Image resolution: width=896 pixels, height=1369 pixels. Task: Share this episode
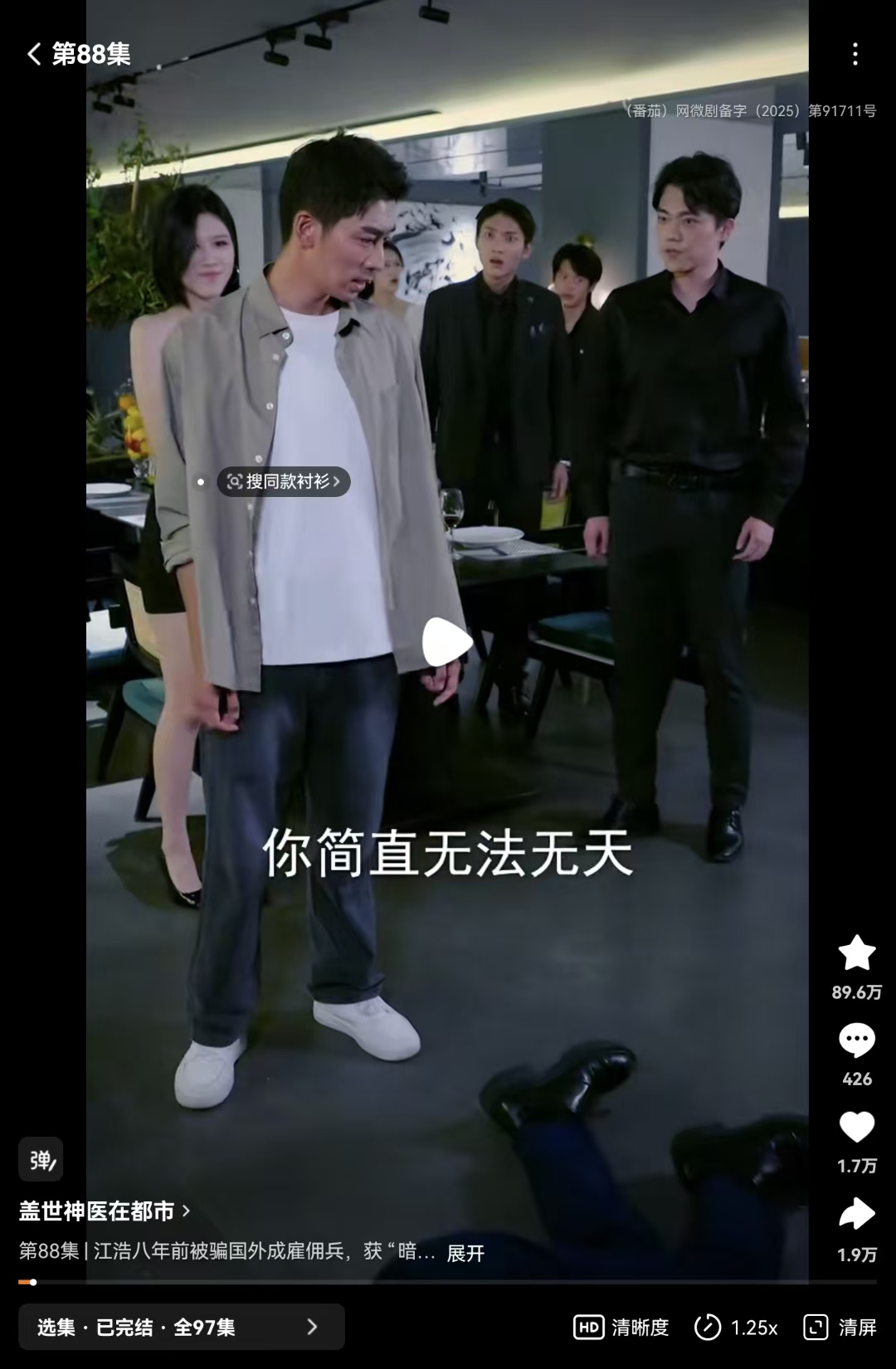pos(856,1215)
